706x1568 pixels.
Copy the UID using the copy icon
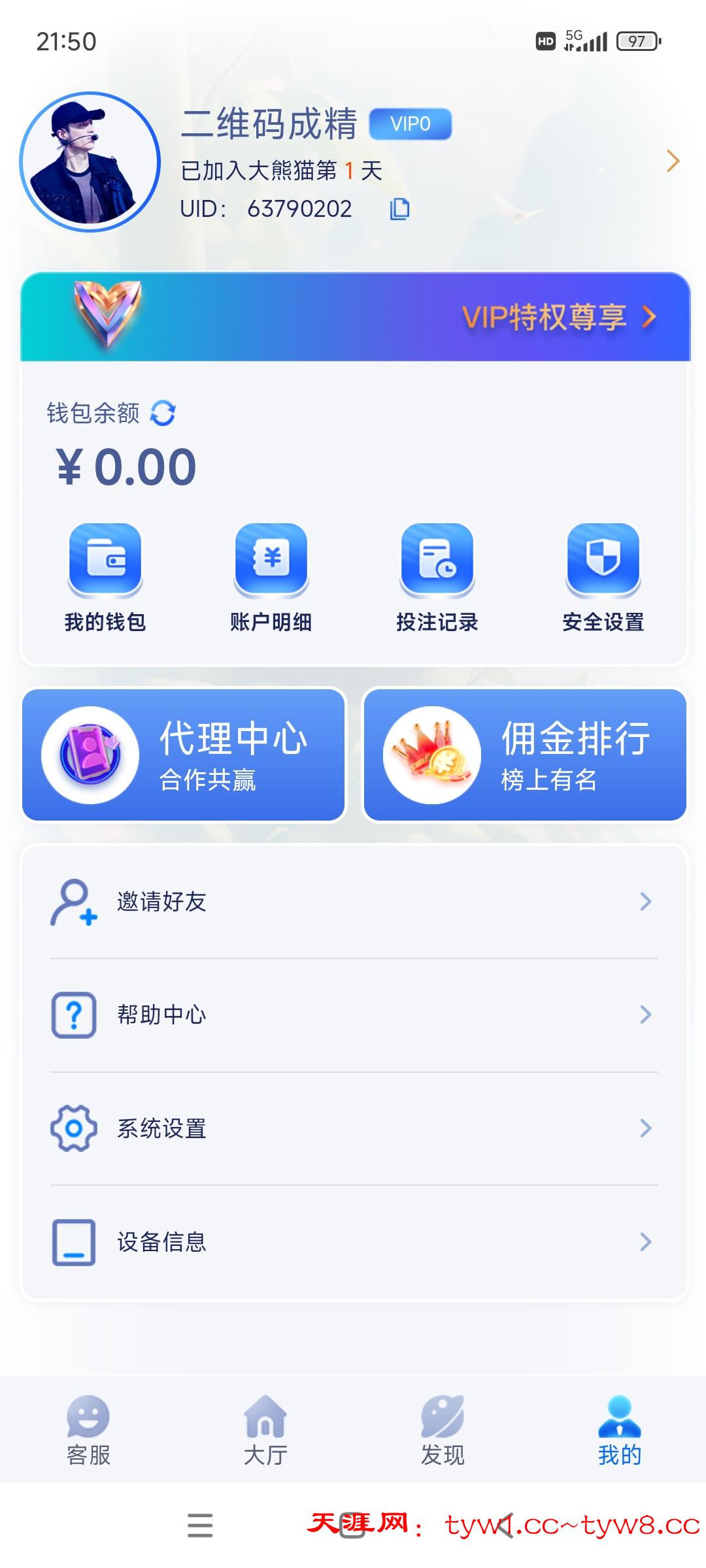coord(399,209)
